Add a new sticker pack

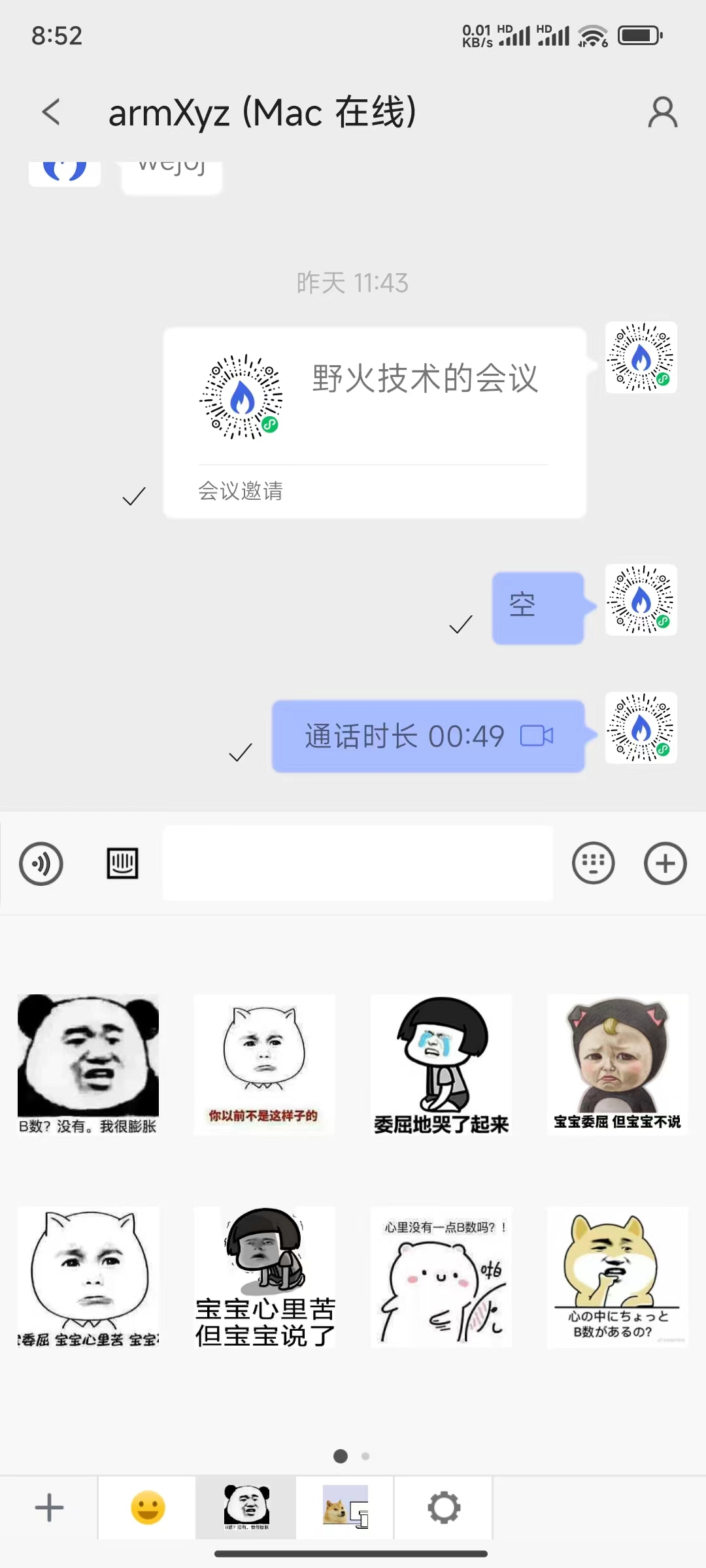(49, 1508)
